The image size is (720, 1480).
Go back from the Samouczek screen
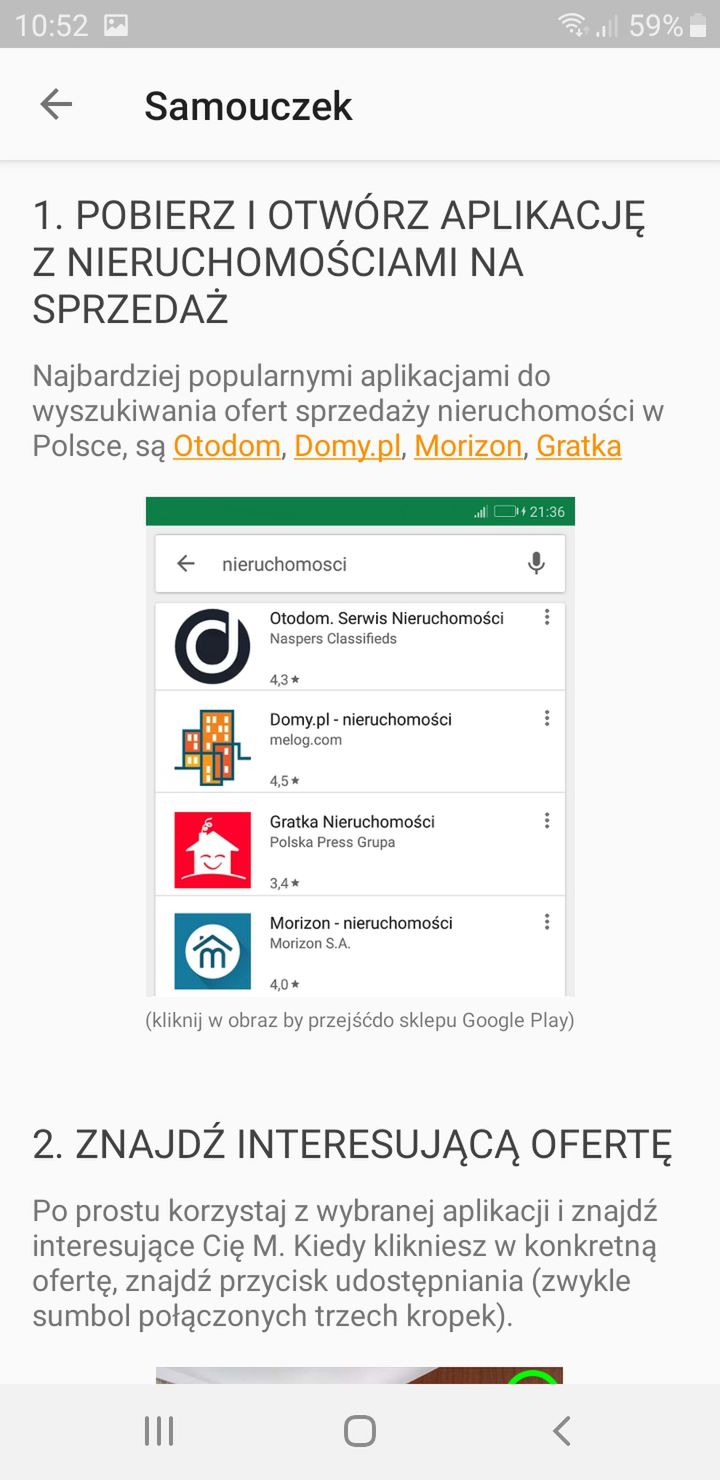(x=56, y=105)
